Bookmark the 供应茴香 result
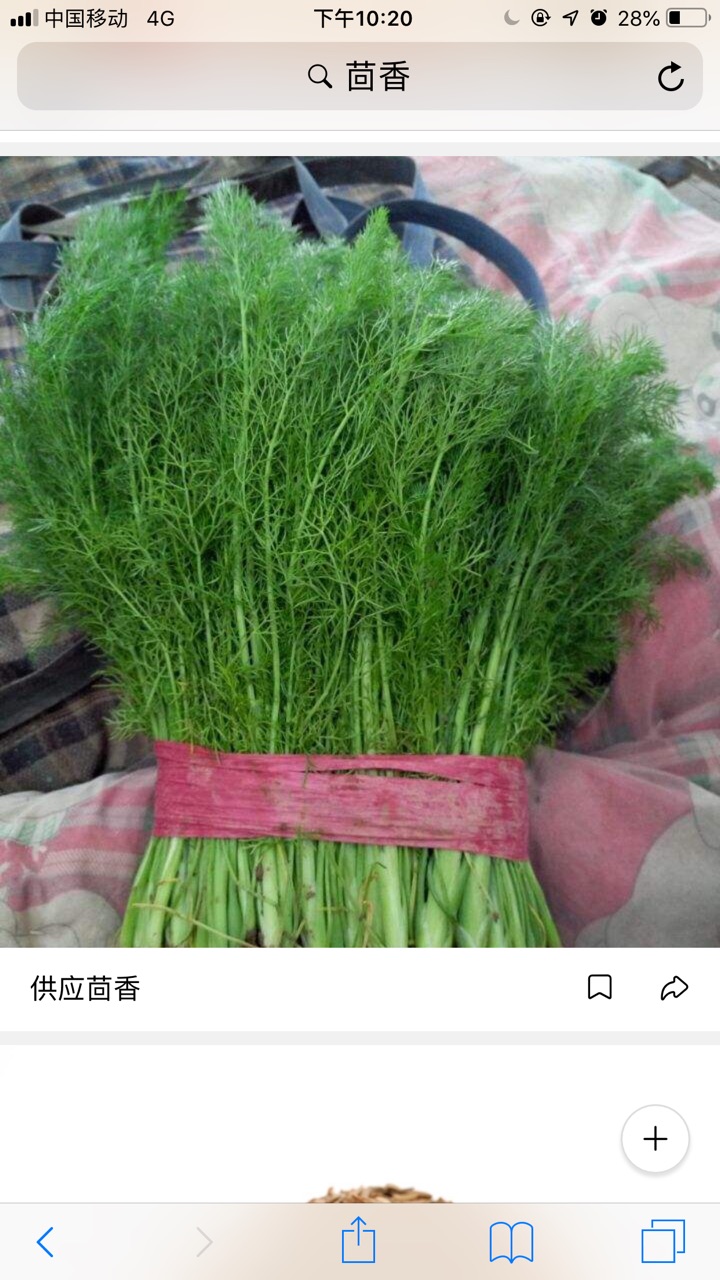 599,988
